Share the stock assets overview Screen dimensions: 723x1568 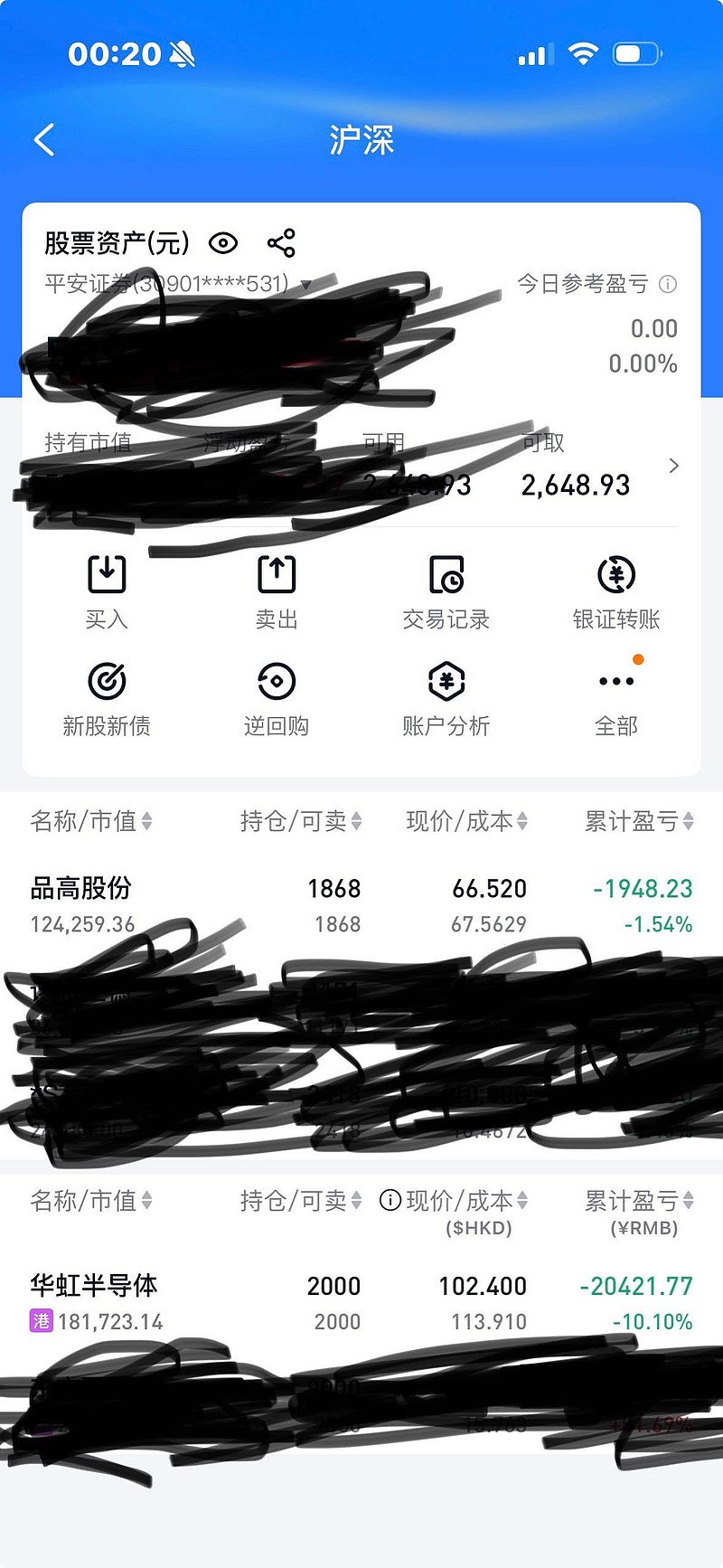click(281, 243)
